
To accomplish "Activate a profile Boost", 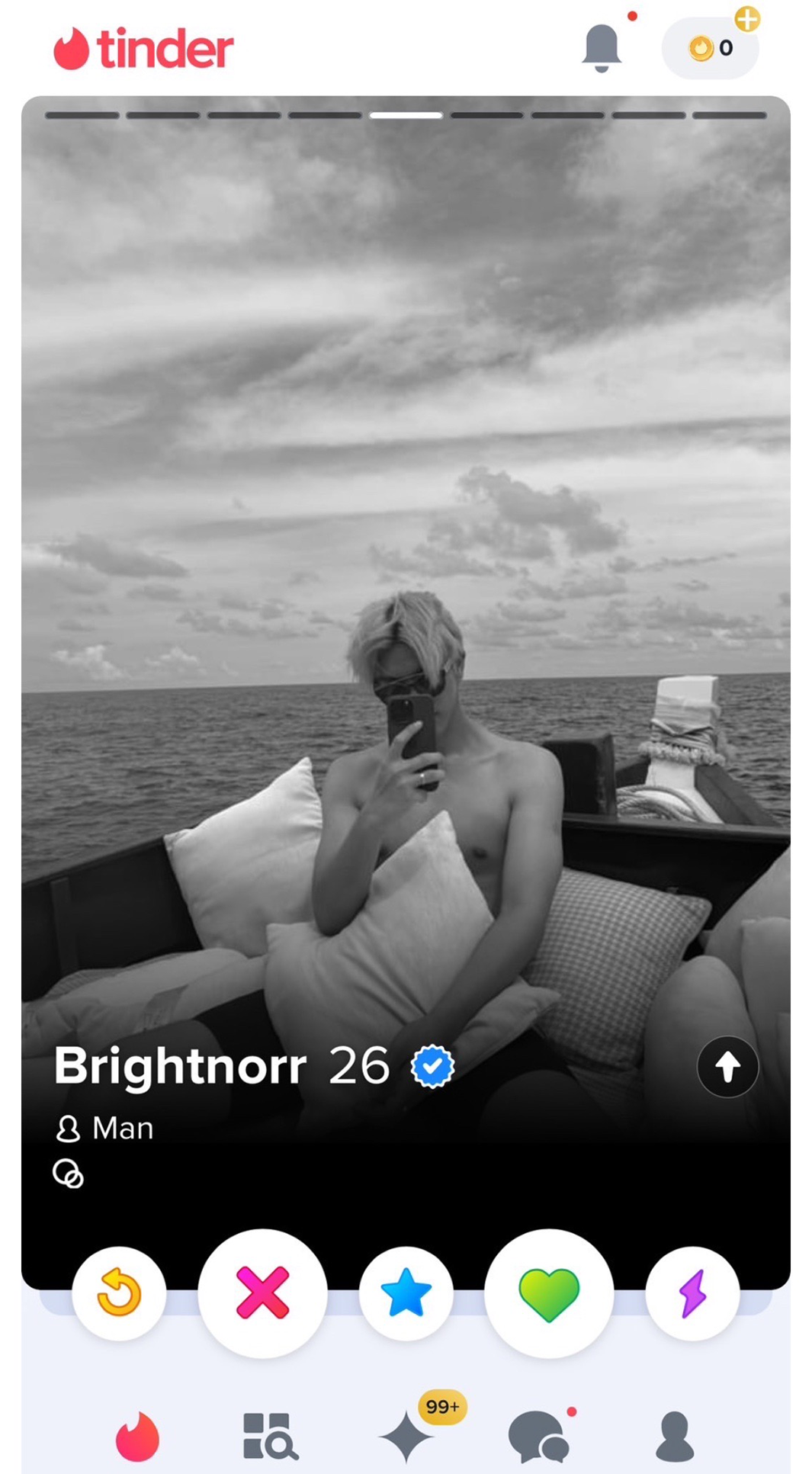I will [692, 1293].
